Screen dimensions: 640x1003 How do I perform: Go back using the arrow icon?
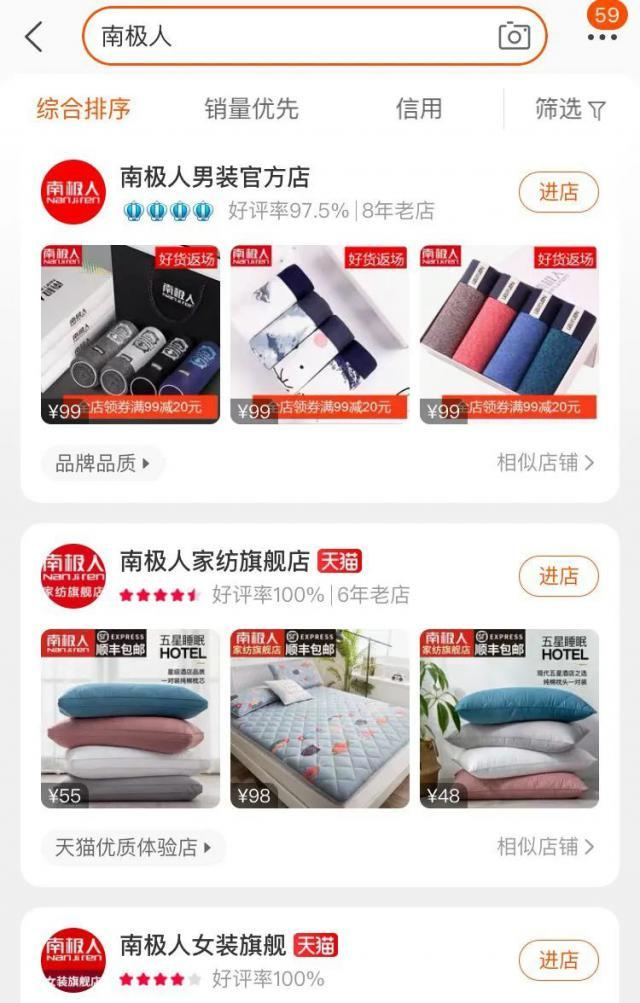[34, 37]
